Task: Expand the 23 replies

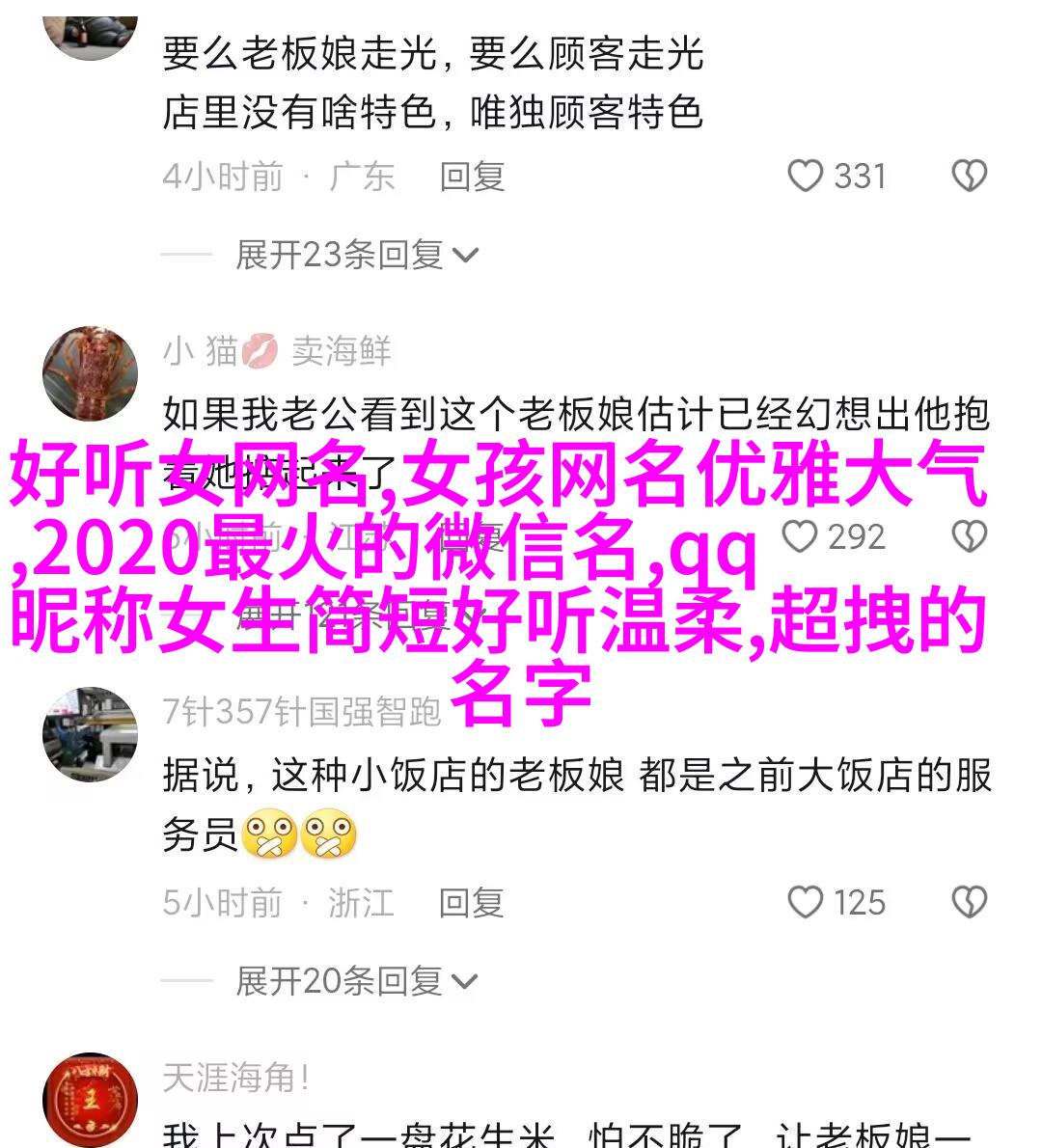Action: (x=356, y=255)
